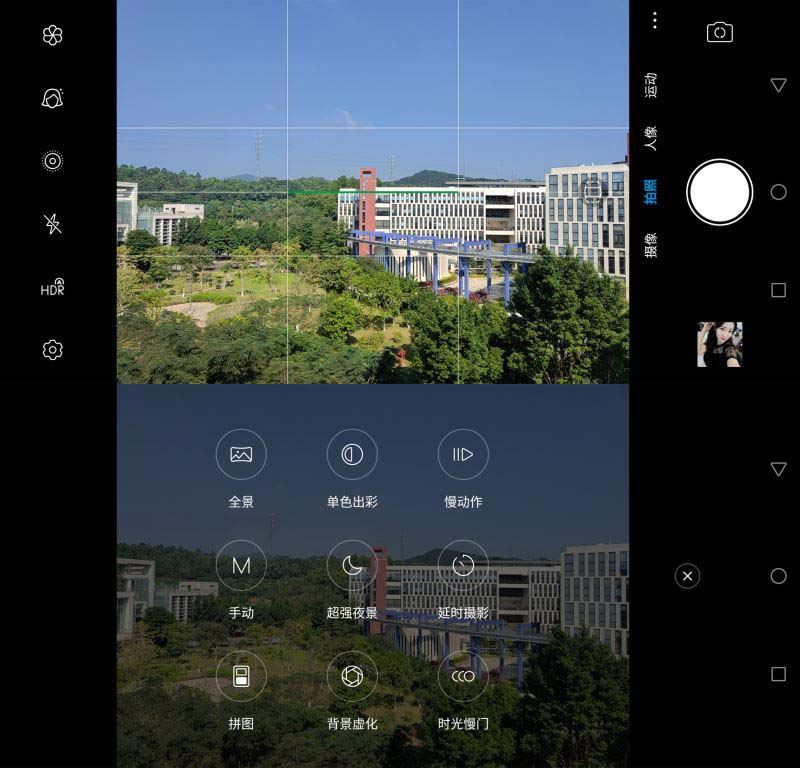Switch to 手动 manual mode
The height and width of the screenshot is (768, 800).
point(241,566)
